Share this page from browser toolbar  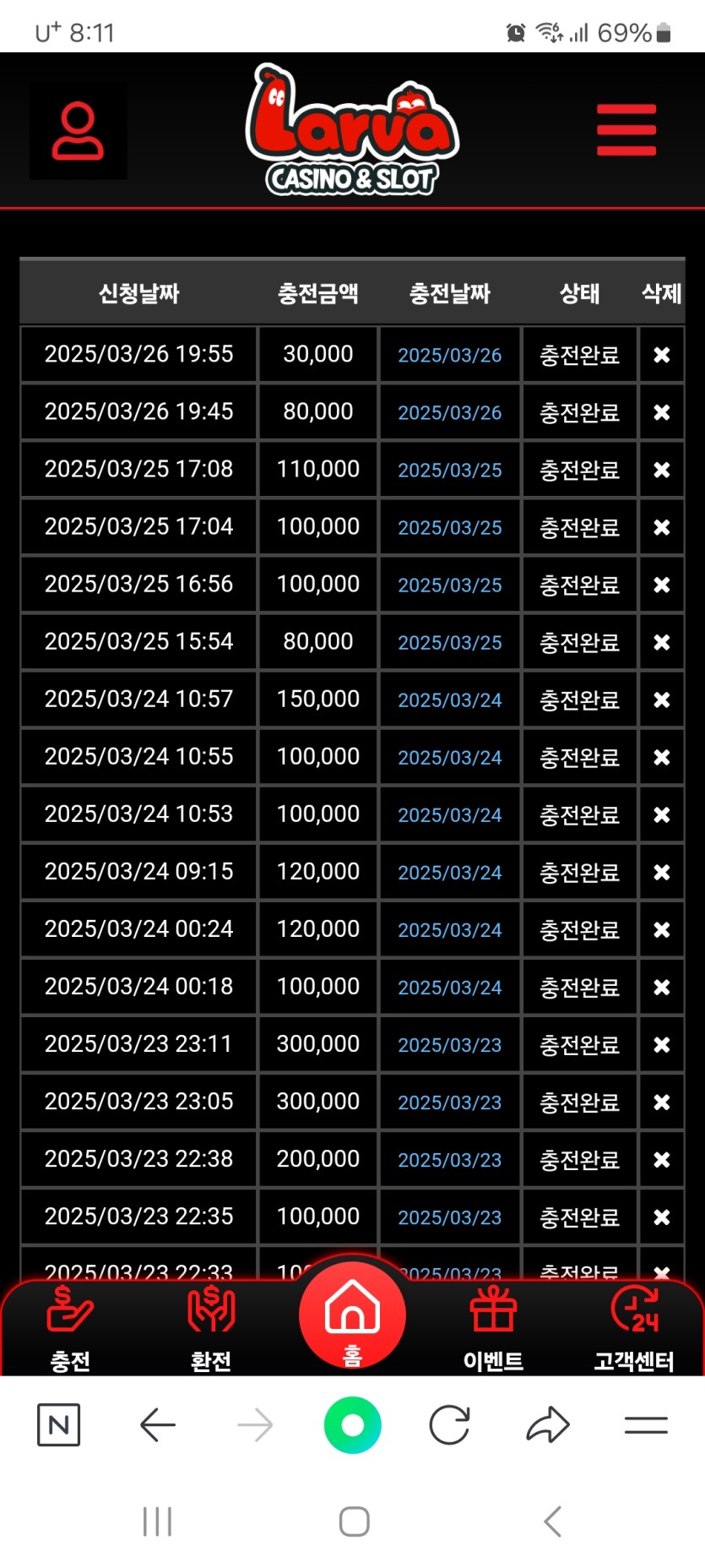click(548, 1425)
